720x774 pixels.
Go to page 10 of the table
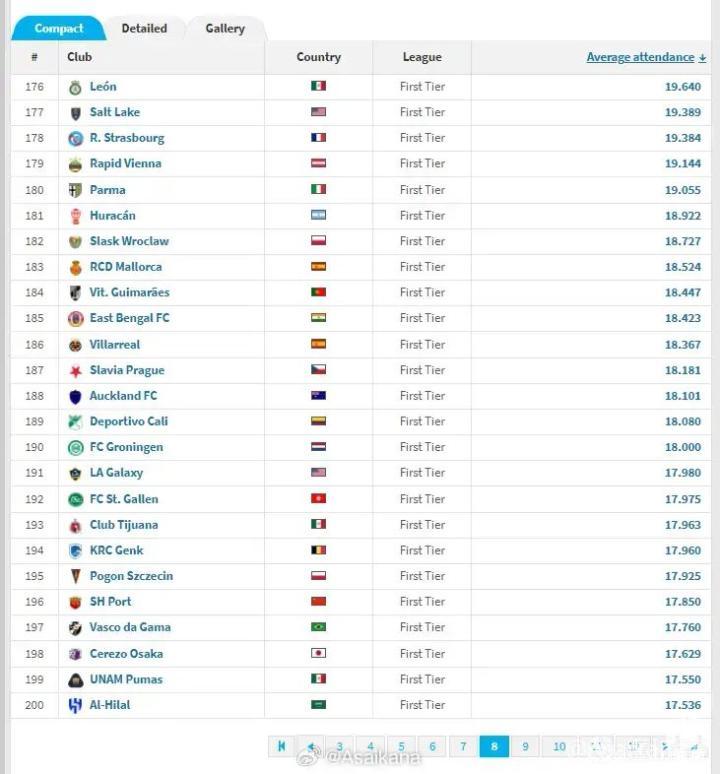tap(559, 746)
